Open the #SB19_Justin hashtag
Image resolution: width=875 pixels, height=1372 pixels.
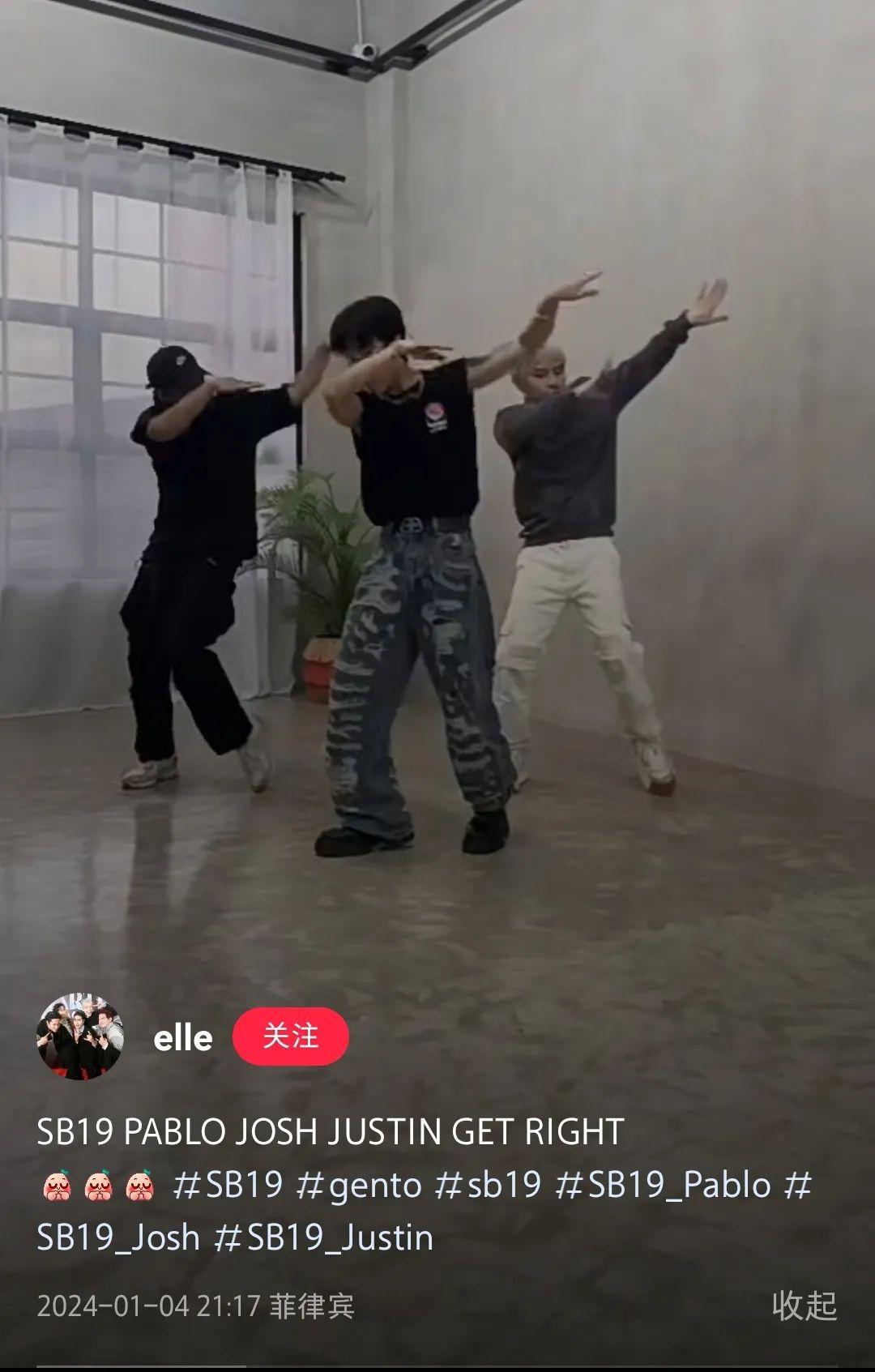[323, 1237]
